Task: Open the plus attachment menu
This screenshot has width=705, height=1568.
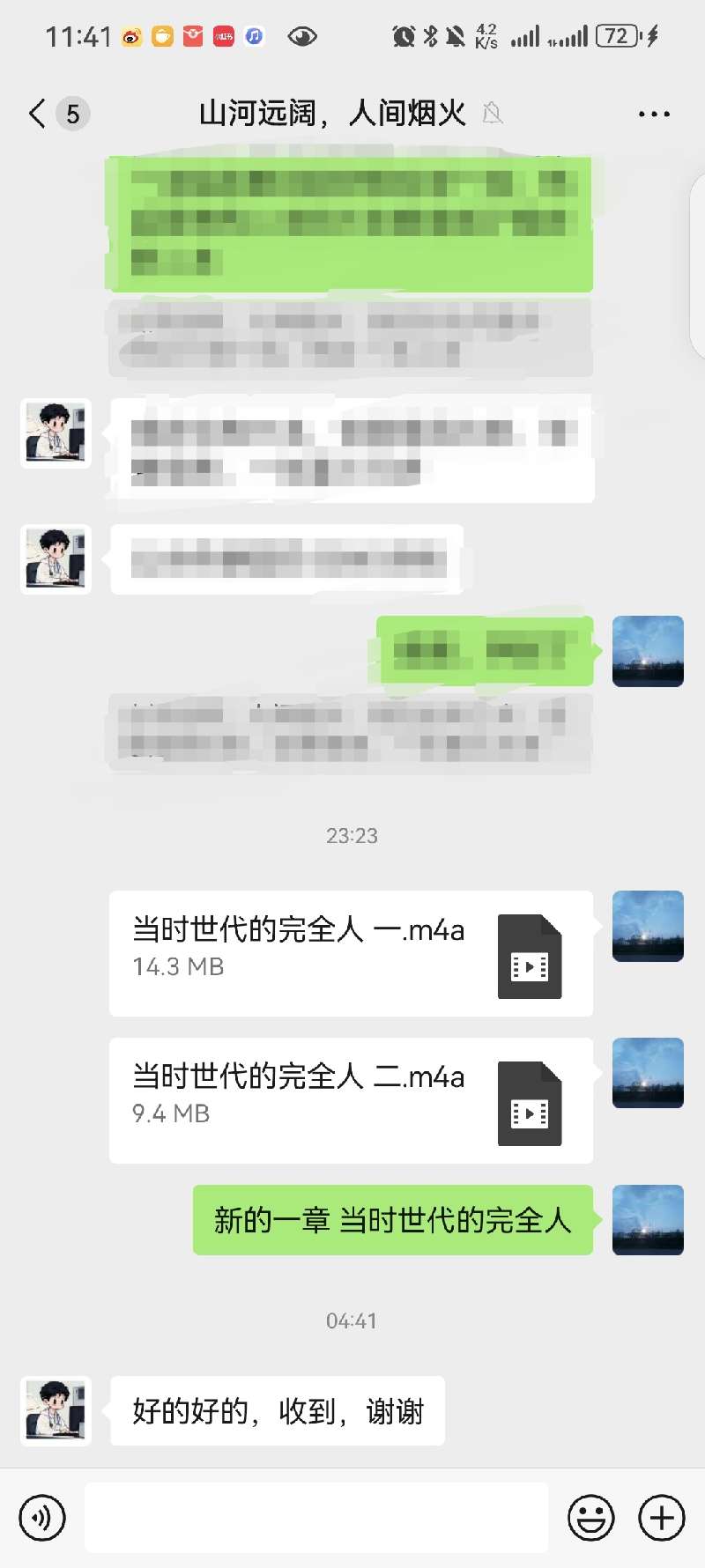Action: coord(662,1518)
